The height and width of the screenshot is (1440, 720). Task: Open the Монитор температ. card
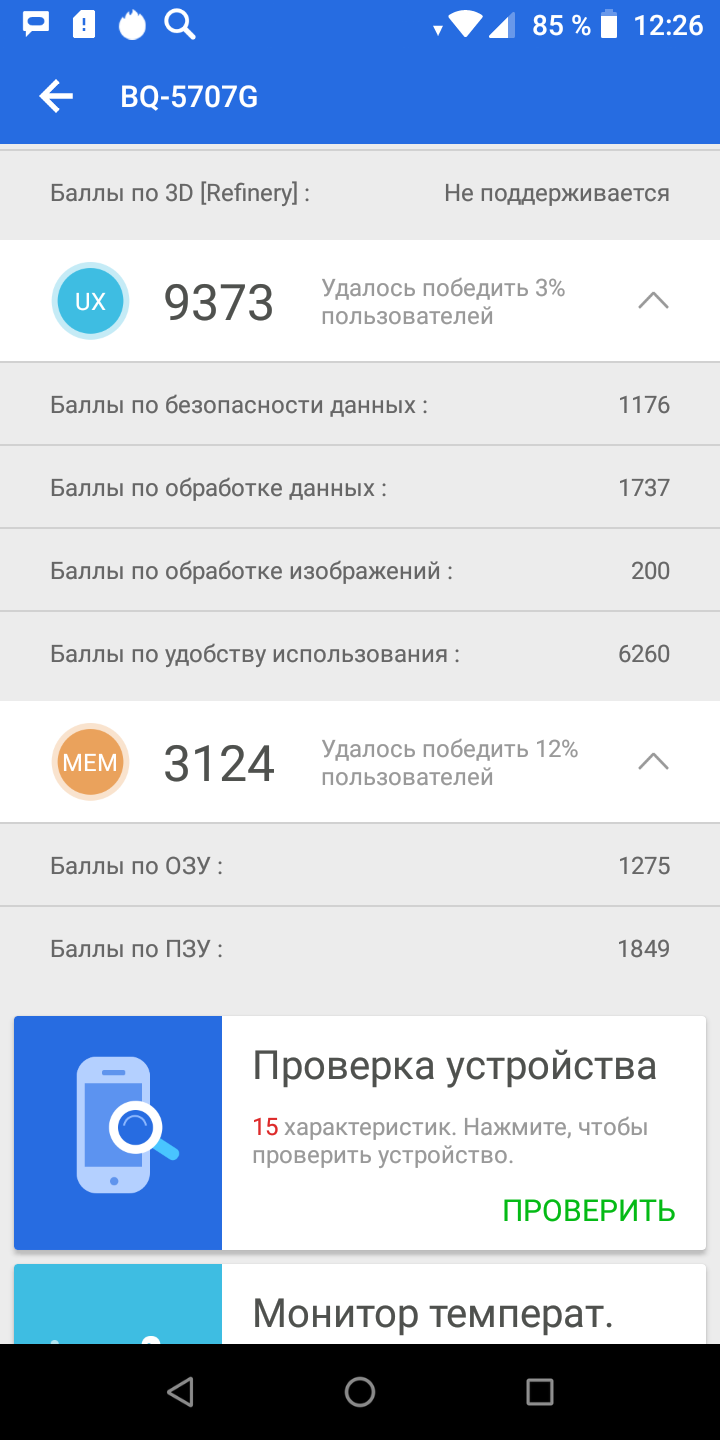point(360,1304)
